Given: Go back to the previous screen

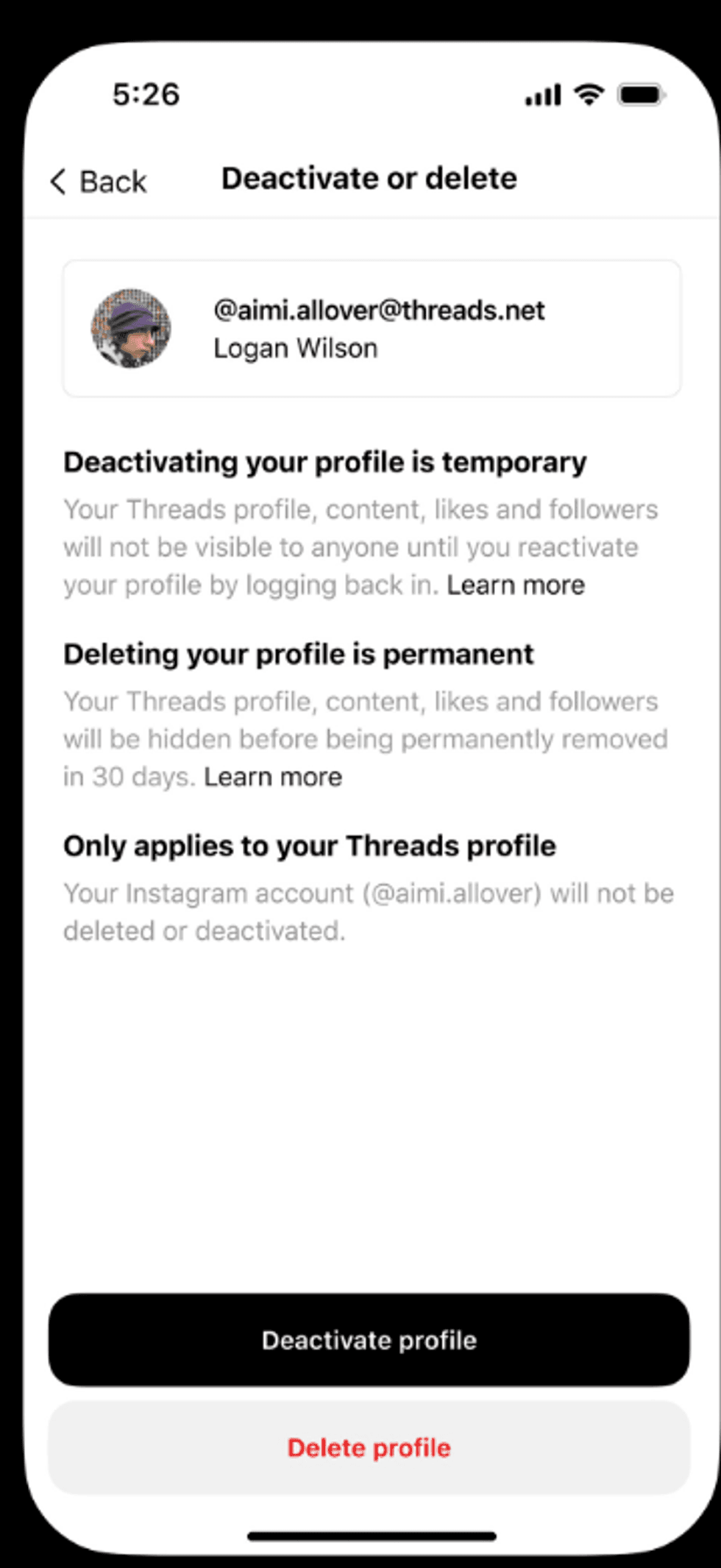Looking at the screenshot, I should click(x=99, y=182).
